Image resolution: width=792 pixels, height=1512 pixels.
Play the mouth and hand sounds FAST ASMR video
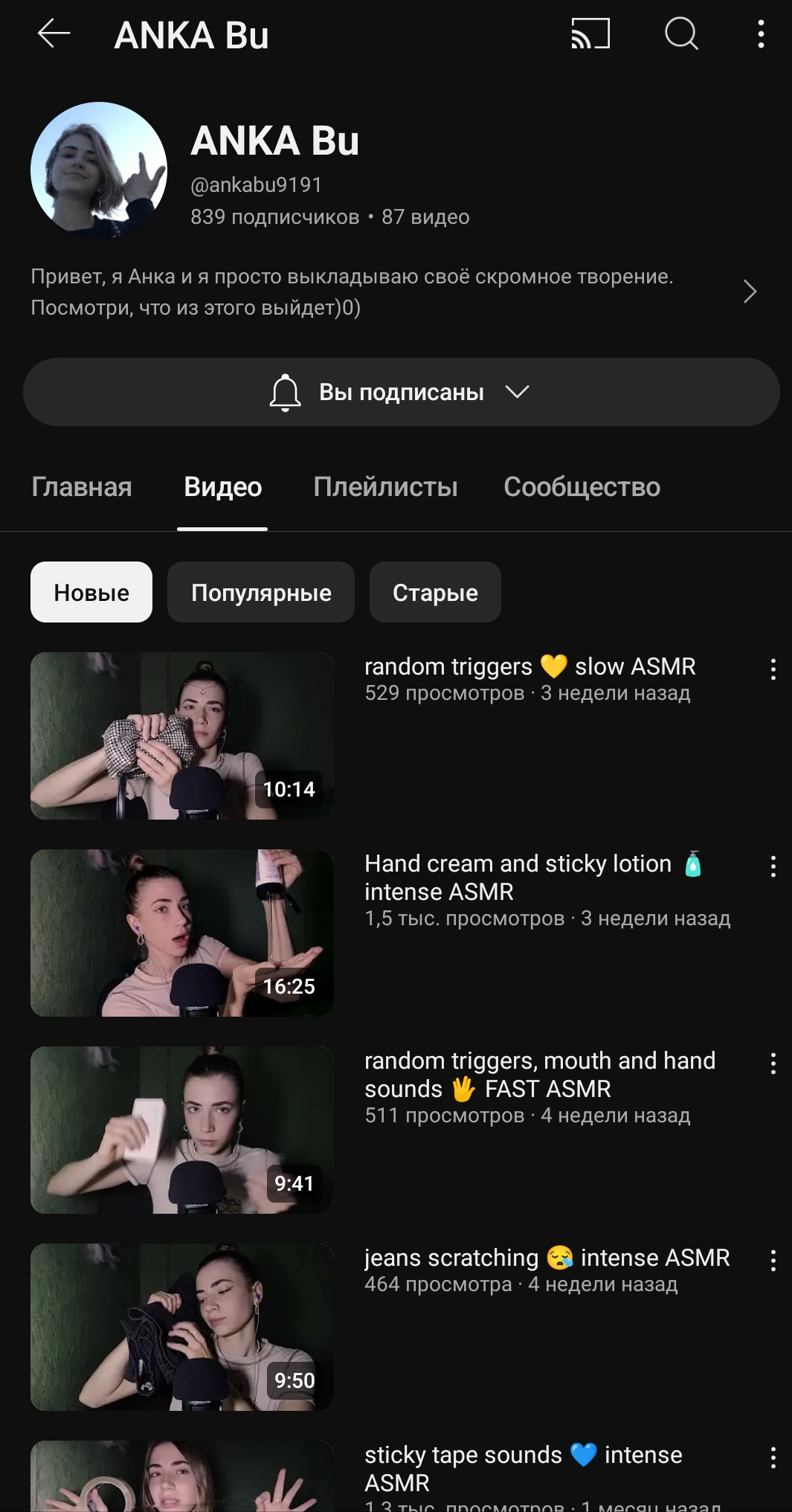[x=182, y=1130]
